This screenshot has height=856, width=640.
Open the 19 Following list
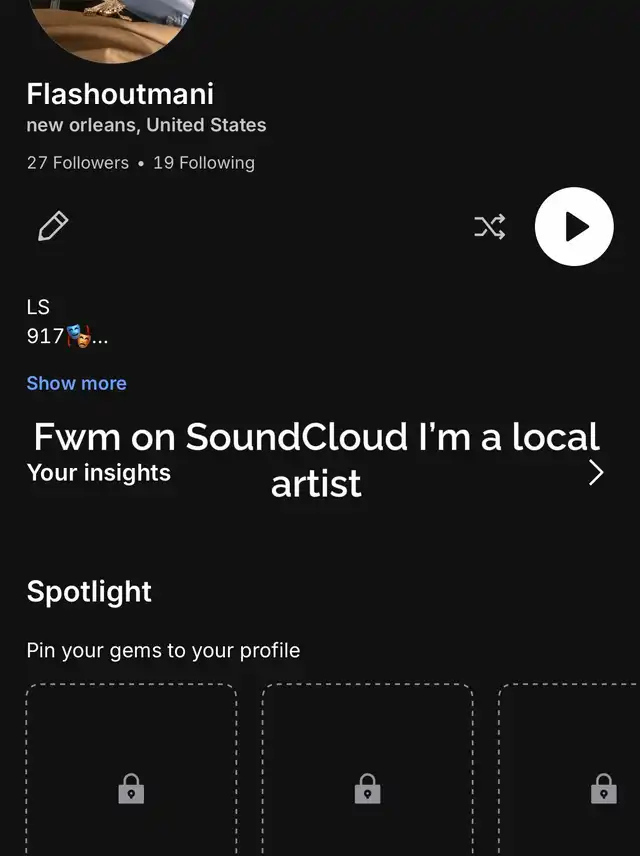click(204, 163)
